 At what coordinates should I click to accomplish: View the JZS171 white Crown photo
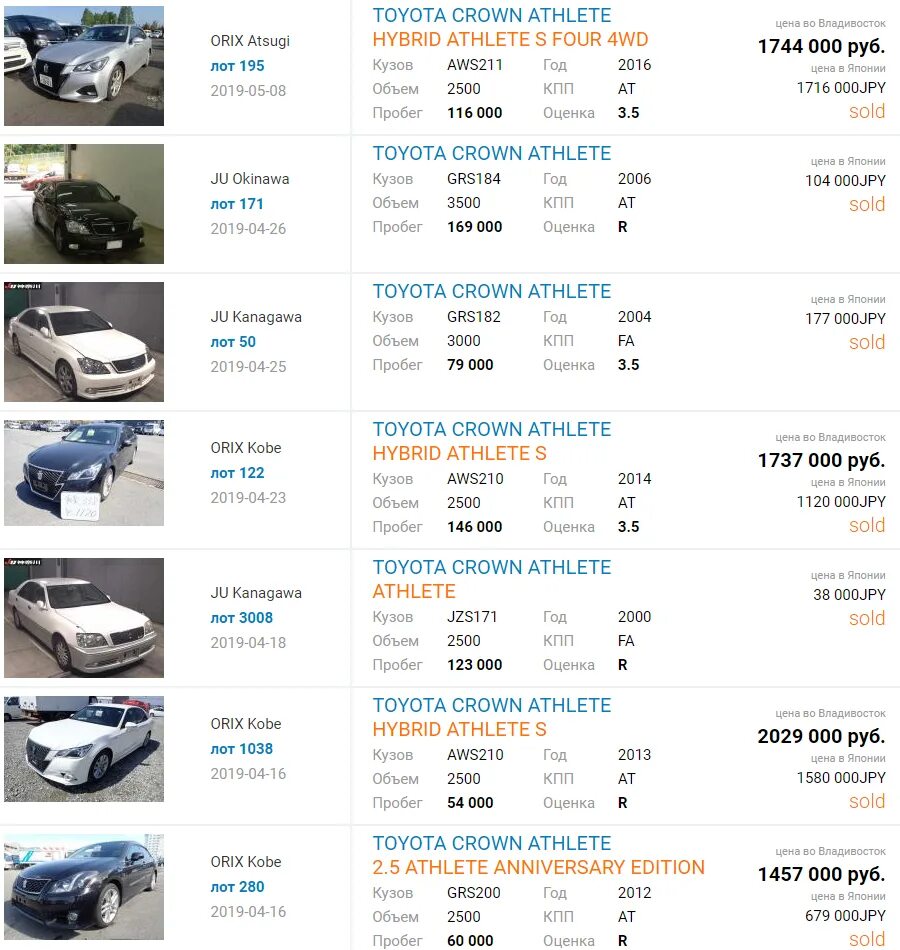tap(84, 617)
